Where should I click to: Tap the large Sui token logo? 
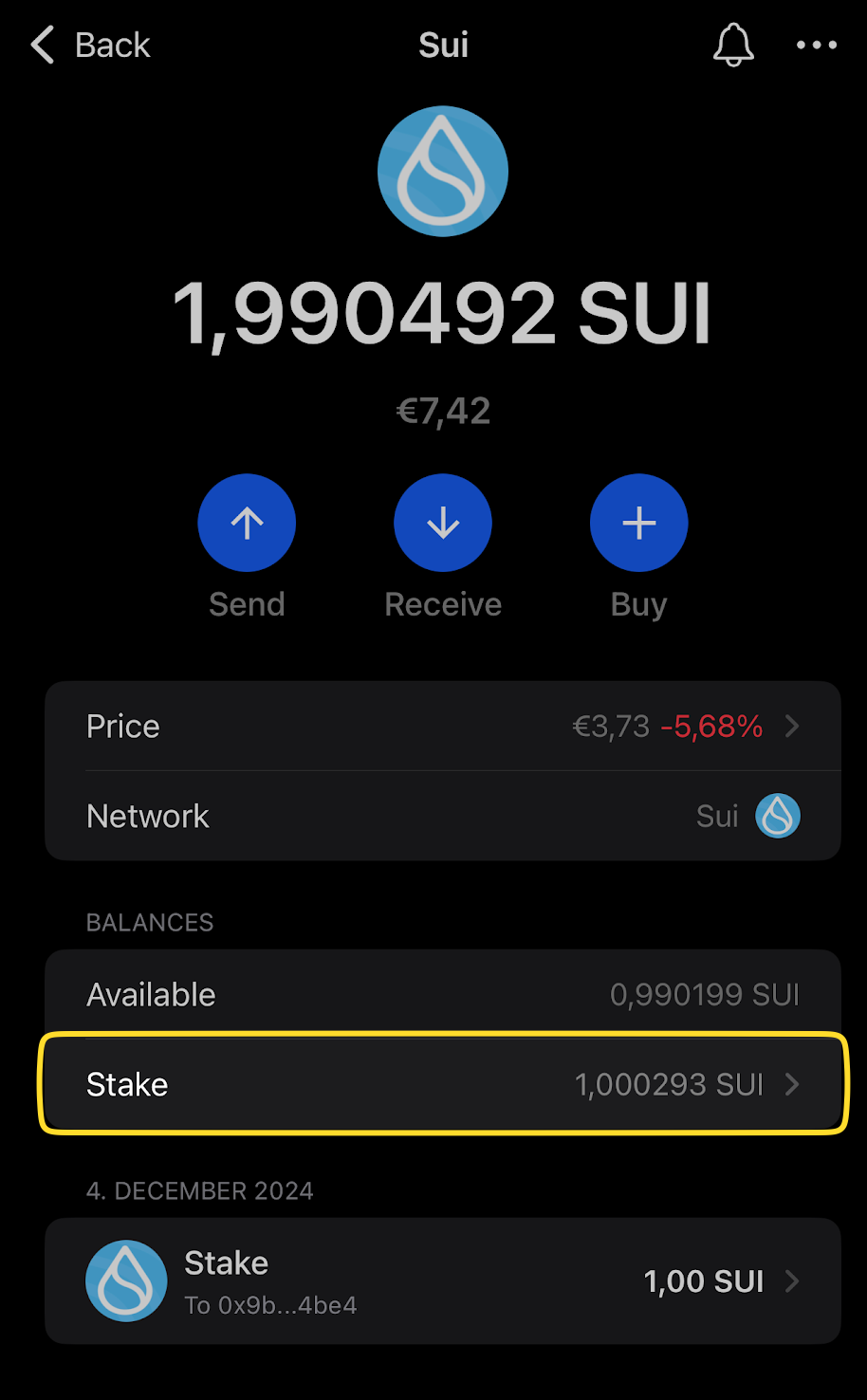(442, 171)
